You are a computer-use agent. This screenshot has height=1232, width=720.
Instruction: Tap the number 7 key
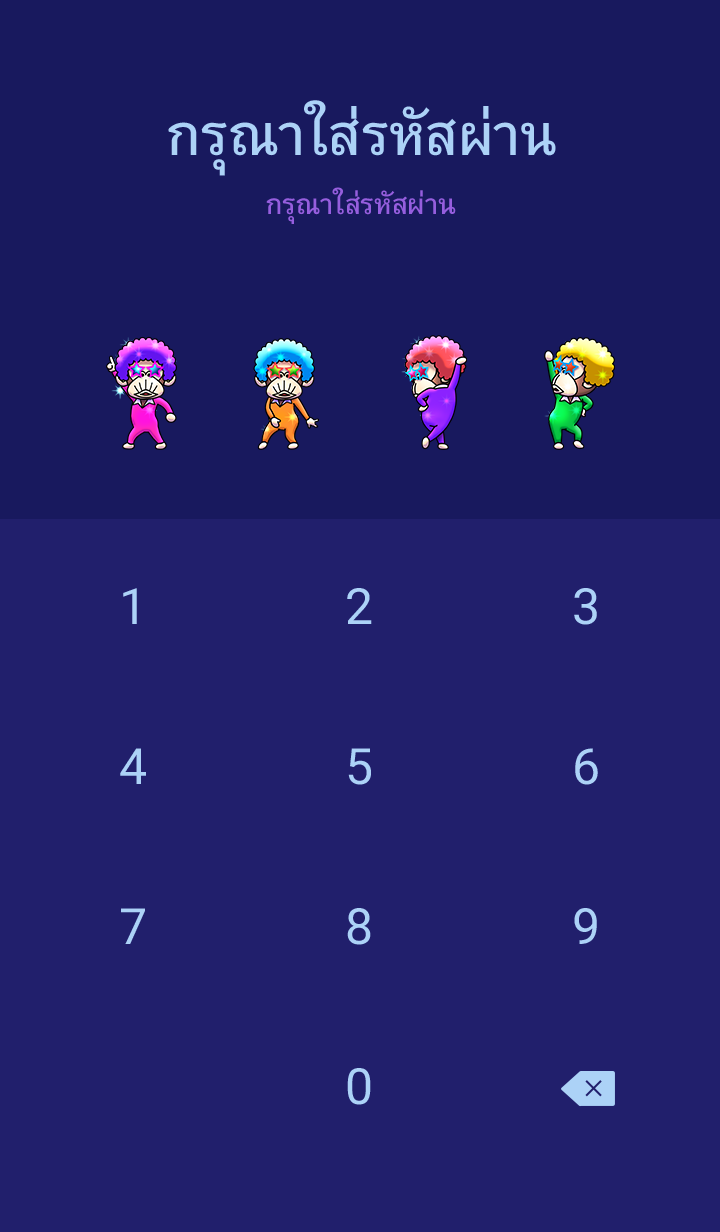point(132,927)
